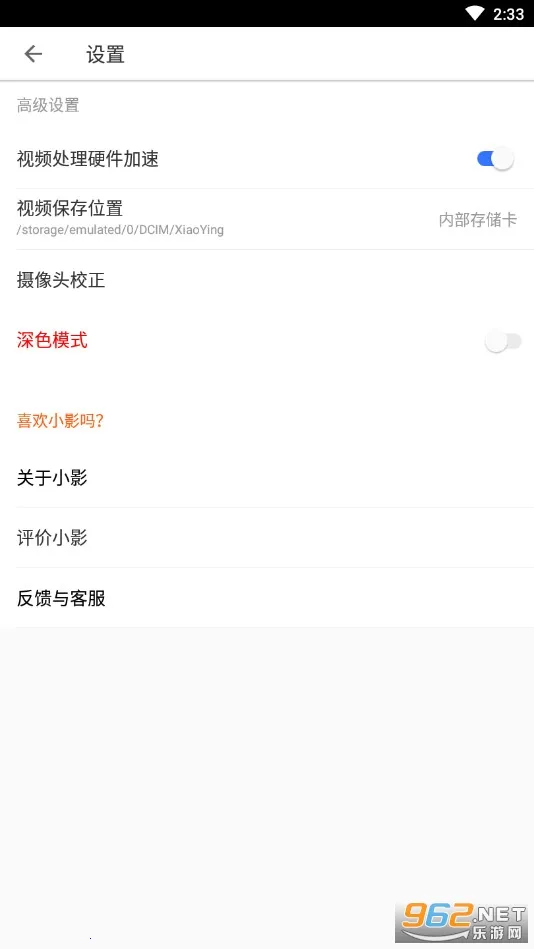Open 关于小影
This screenshot has width=534, height=949.
point(267,478)
